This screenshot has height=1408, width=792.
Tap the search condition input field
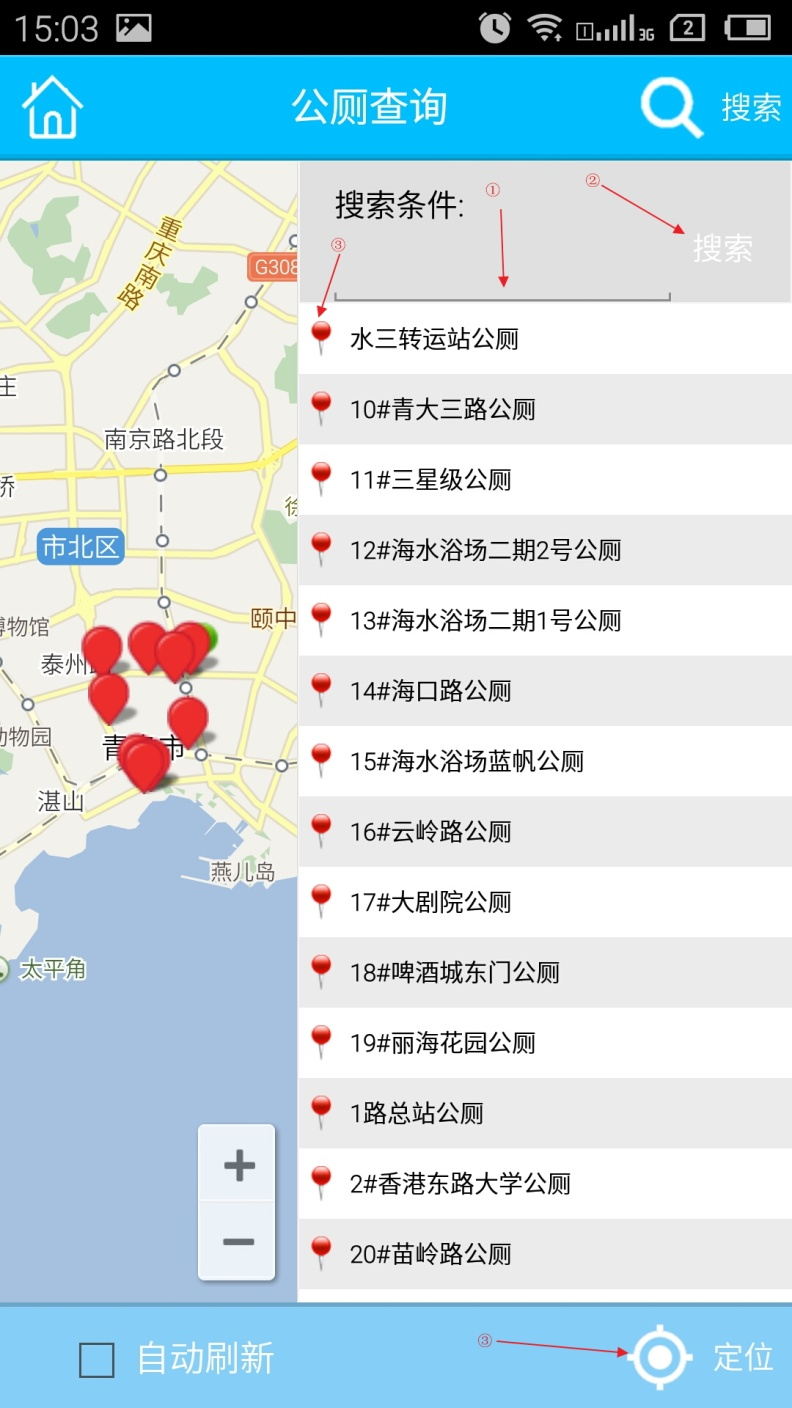pyautogui.click(x=502, y=280)
